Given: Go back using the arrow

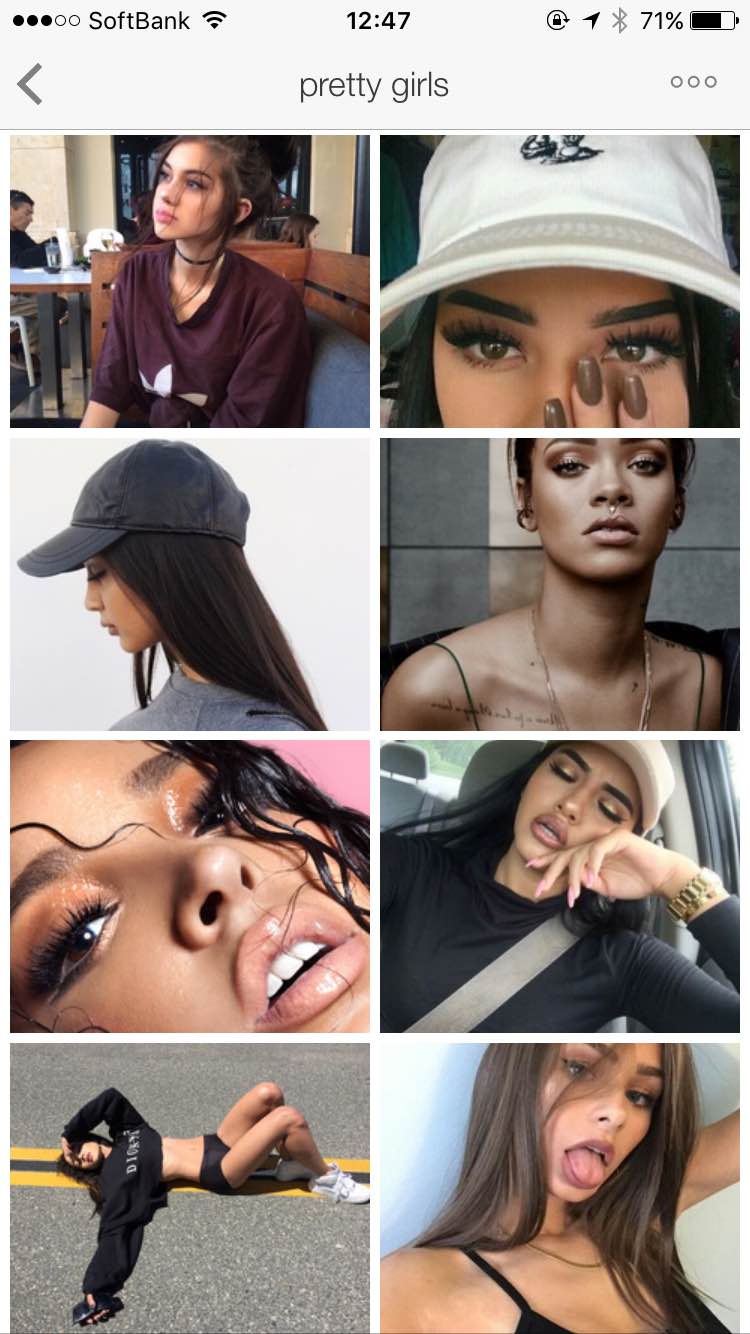Looking at the screenshot, I should [30, 84].
